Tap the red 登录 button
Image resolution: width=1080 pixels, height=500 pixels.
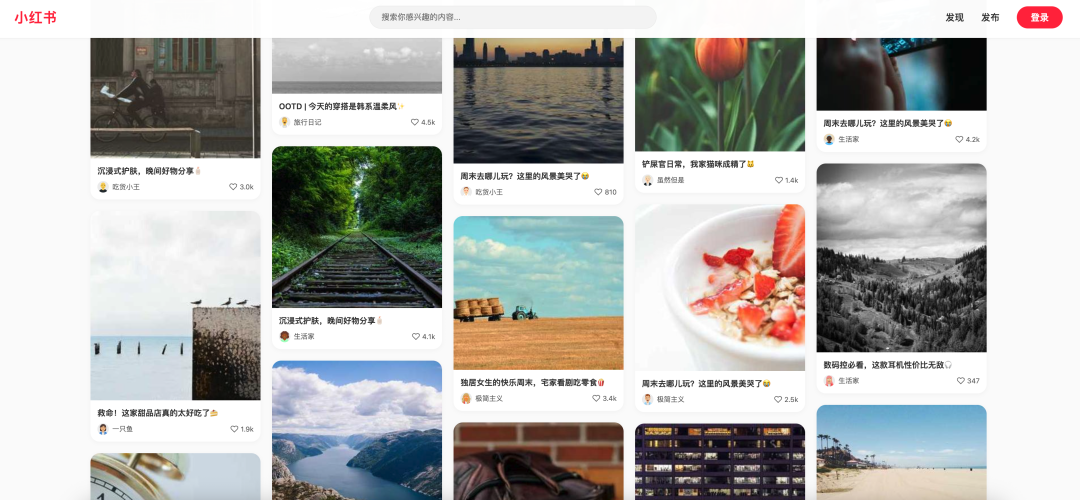click(1039, 17)
